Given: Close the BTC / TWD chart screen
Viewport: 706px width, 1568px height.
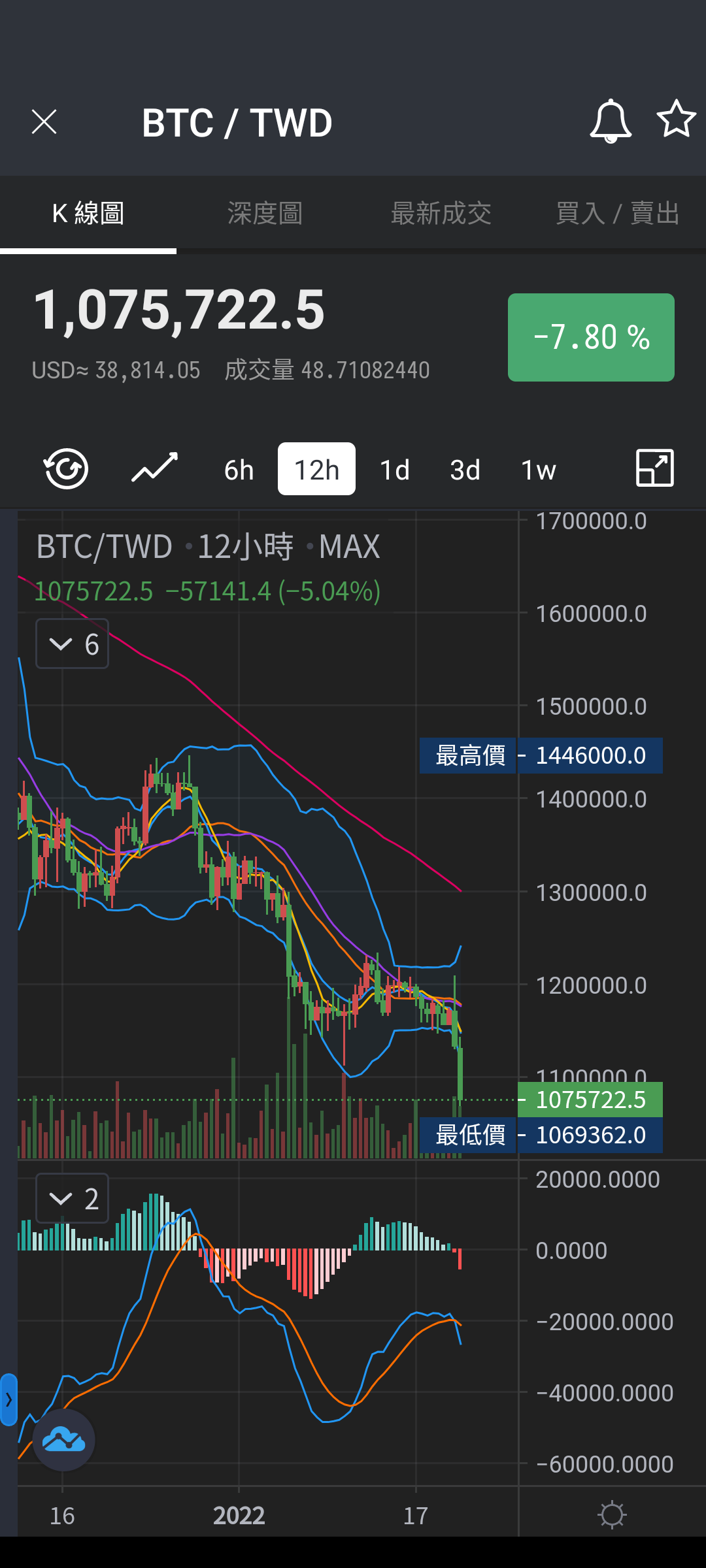Looking at the screenshot, I should pyautogui.click(x=44, y=122).
